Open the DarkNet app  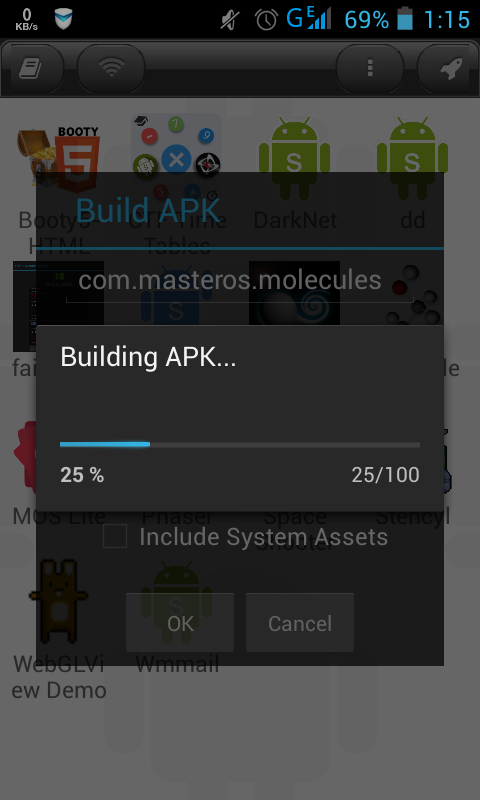tap(295, 173)
